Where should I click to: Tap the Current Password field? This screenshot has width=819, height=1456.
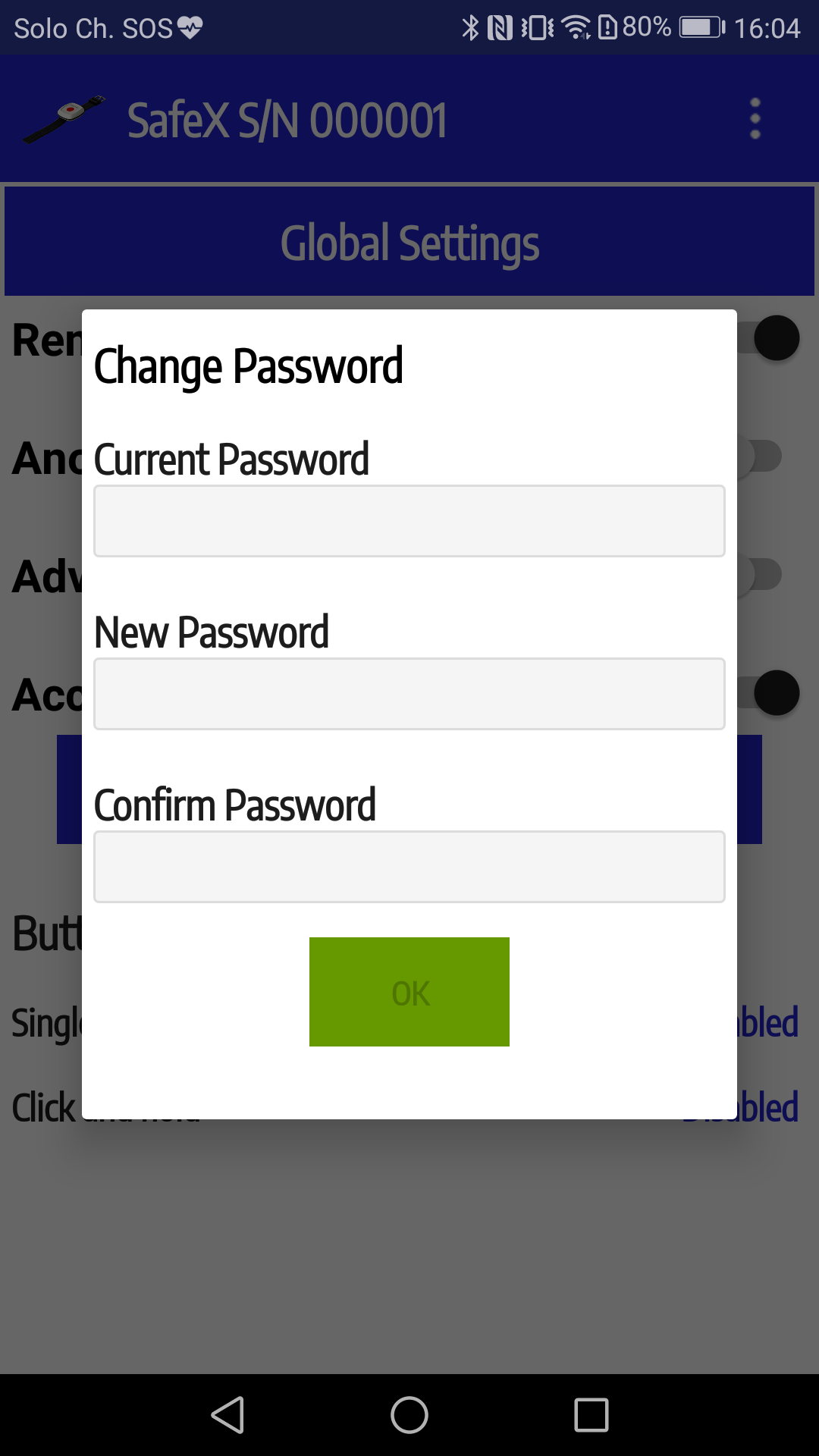coord(409,521)
